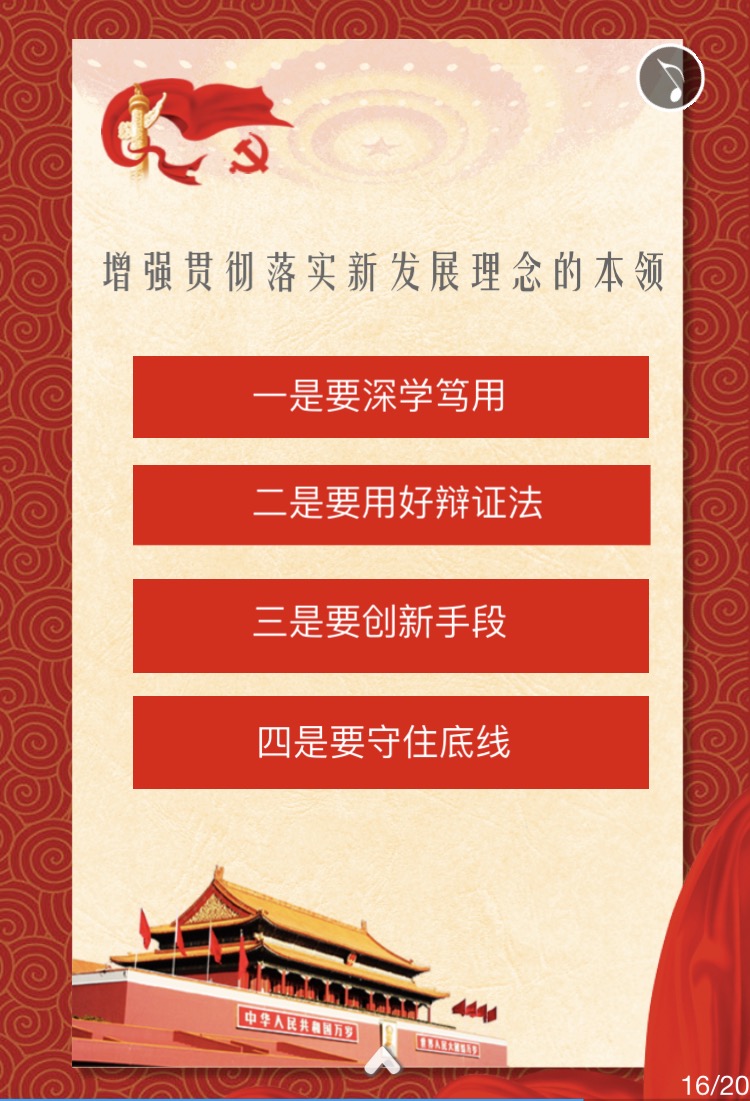Open 四是要守住底线
Viewport: 750px width, 1101px height.
(x=390, y=743)
